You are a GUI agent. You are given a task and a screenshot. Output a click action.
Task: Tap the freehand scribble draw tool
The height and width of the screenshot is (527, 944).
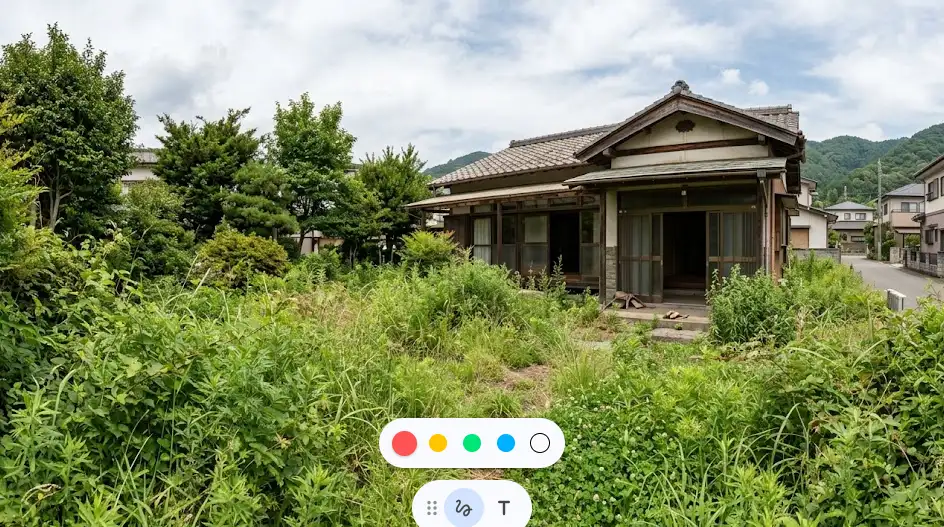[x=464, y=508]
